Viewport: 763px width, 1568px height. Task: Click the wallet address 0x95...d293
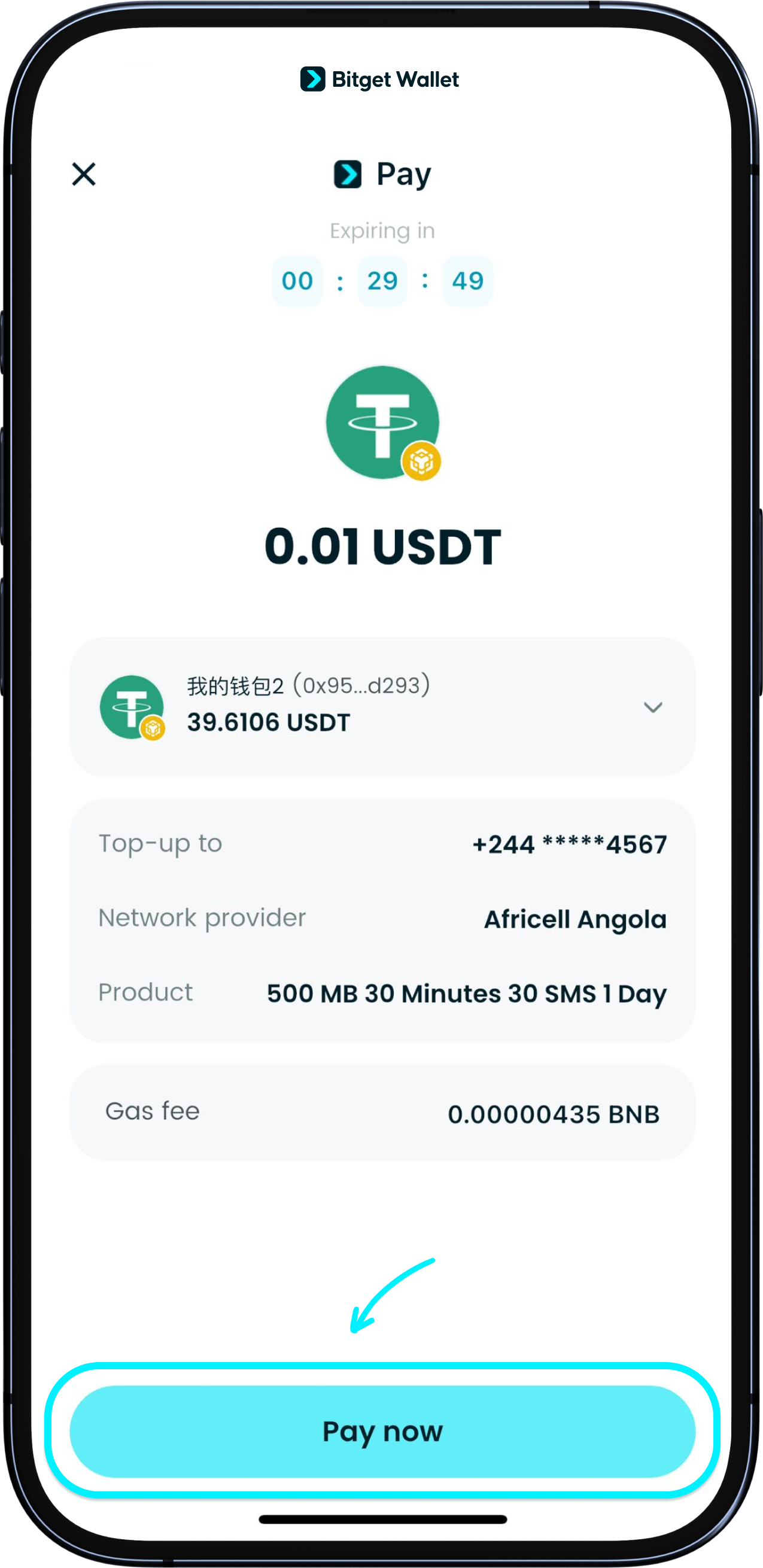(362, 686)
